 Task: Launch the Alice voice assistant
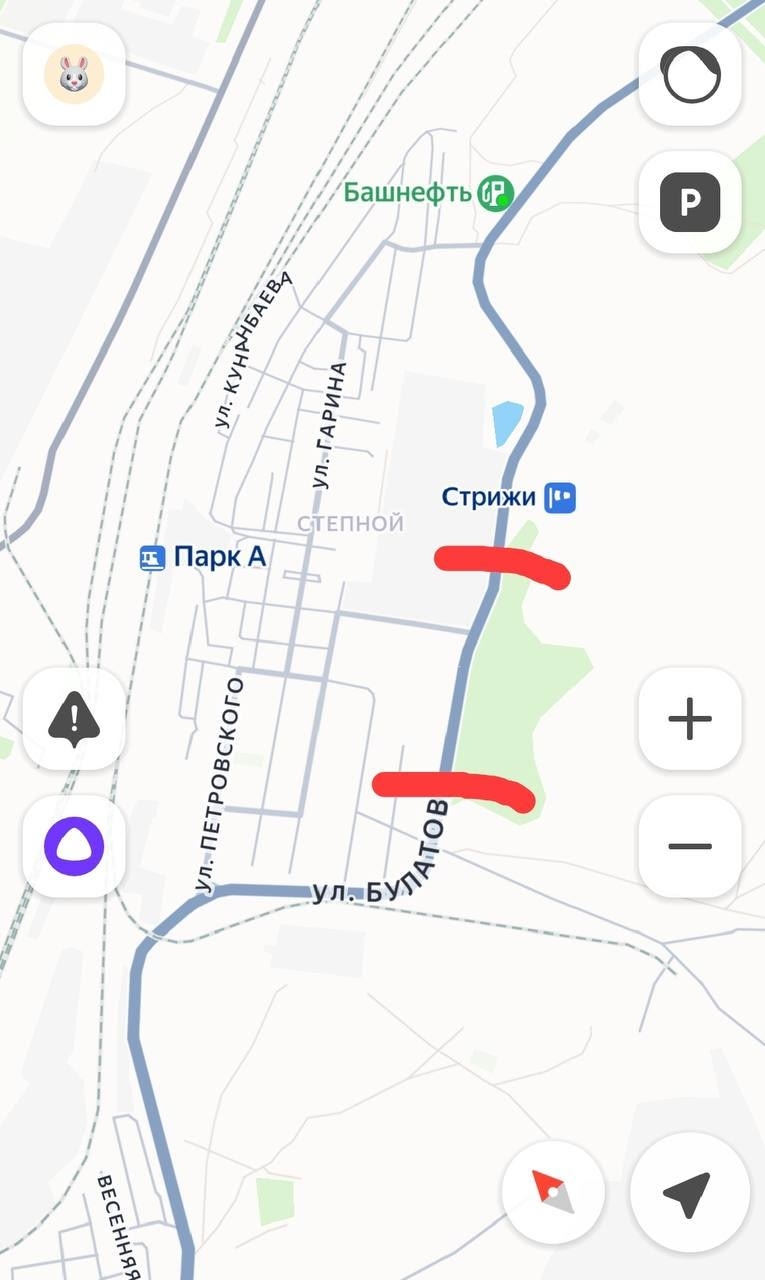click(74, 846)
